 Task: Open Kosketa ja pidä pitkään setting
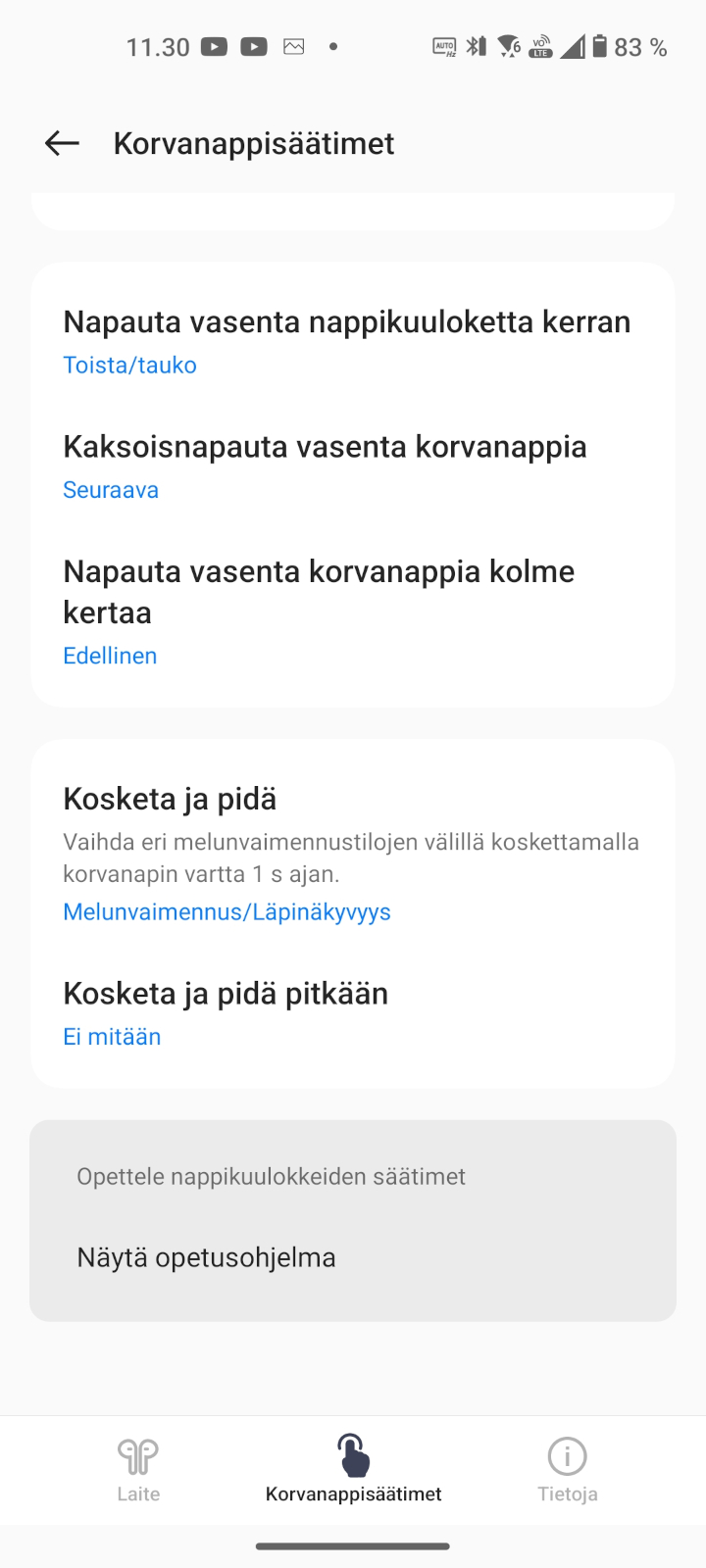[353, 1013]
